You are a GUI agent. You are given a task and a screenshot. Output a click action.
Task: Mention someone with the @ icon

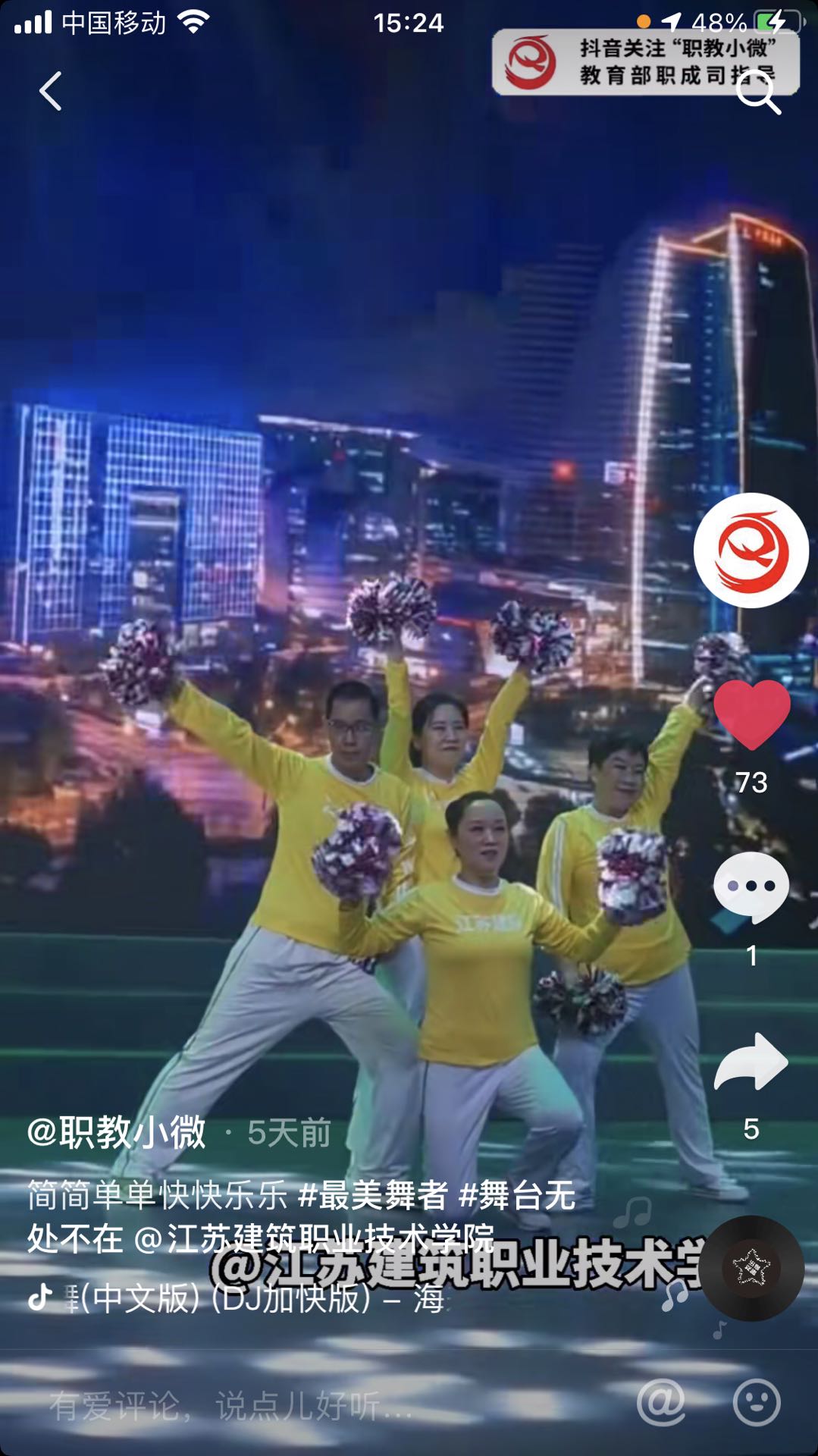[x=661, y=1403]
